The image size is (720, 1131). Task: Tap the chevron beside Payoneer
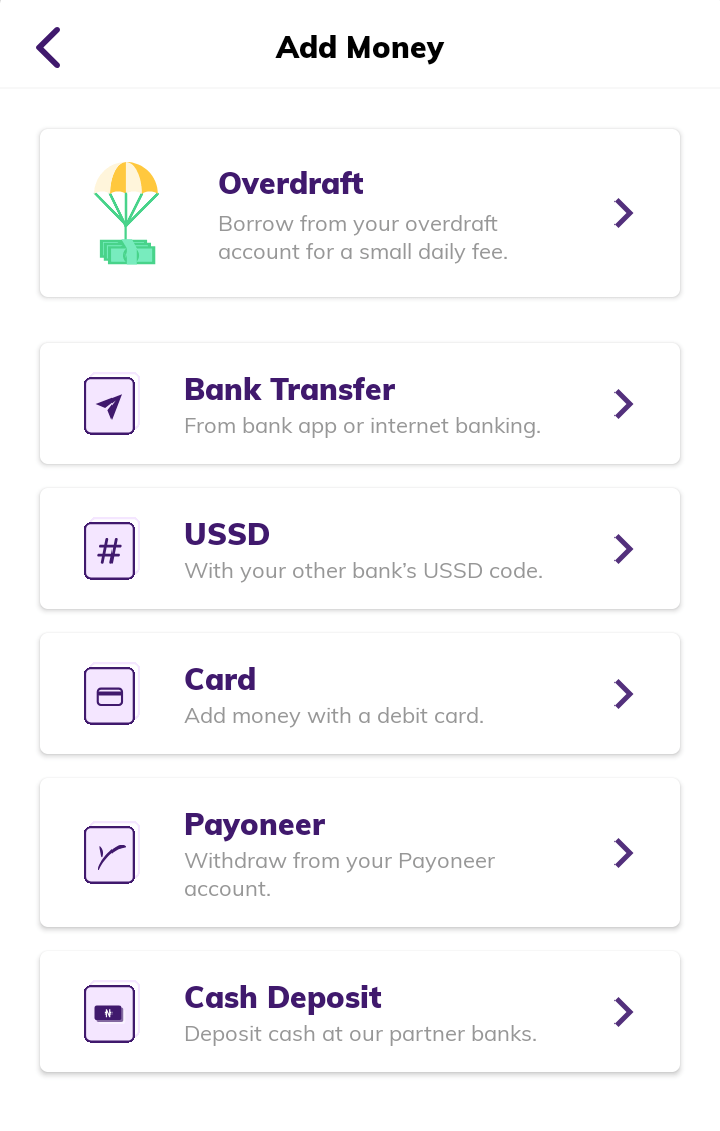coord(623,853)
